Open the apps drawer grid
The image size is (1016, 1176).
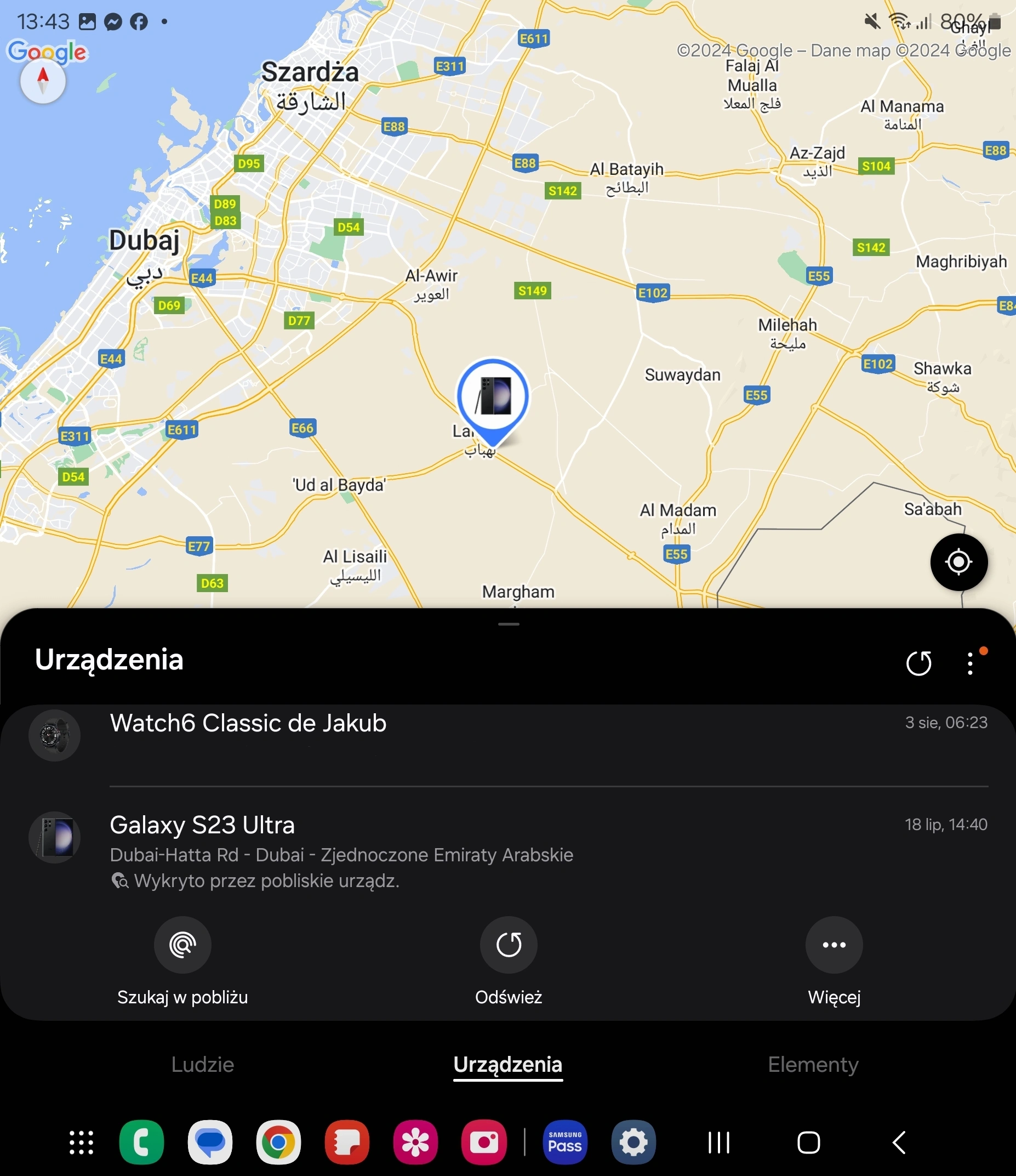coord(81,1143)
